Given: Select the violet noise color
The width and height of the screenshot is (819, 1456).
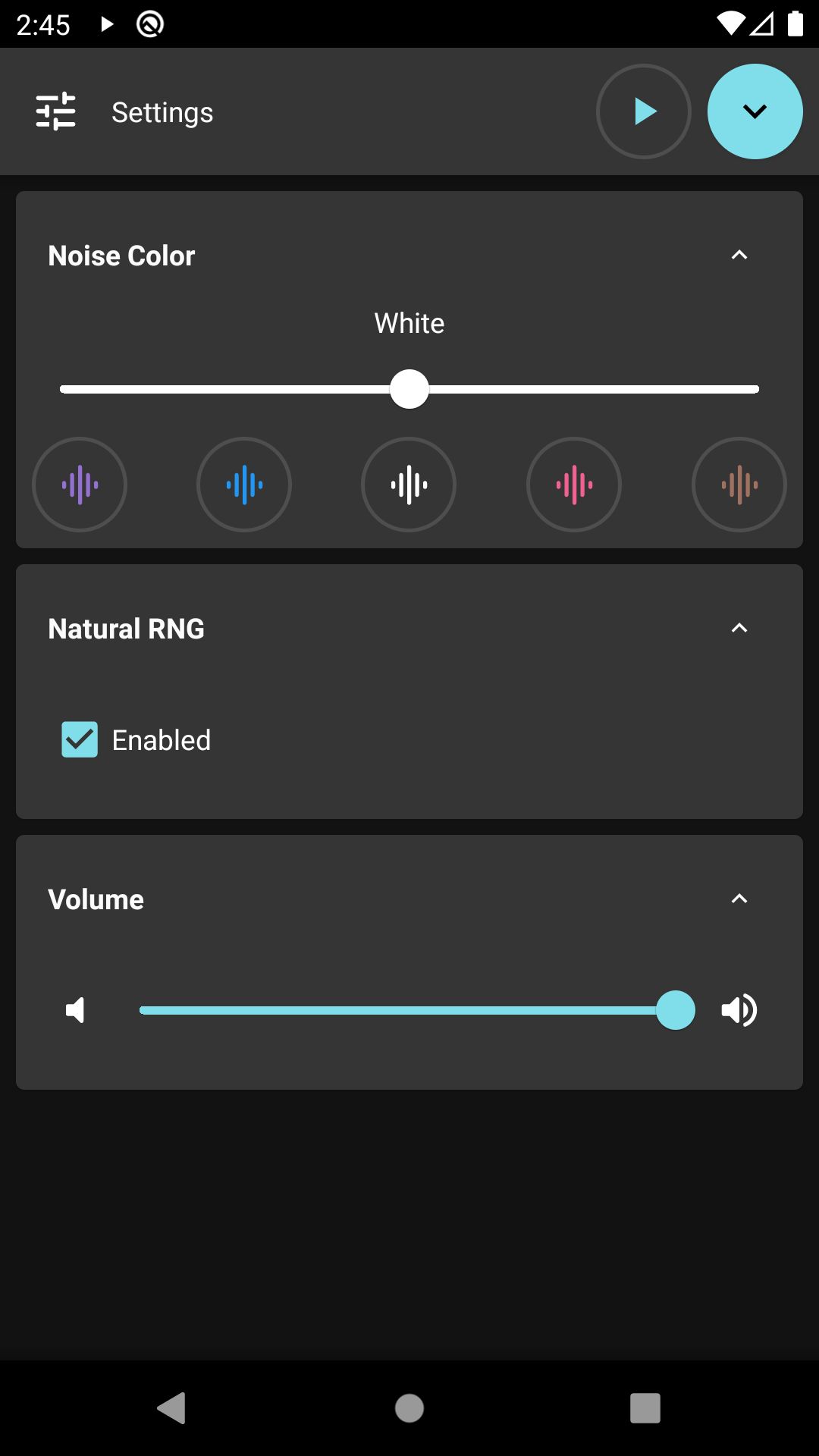Looking at the screenshot, I should tap(80, 485).
